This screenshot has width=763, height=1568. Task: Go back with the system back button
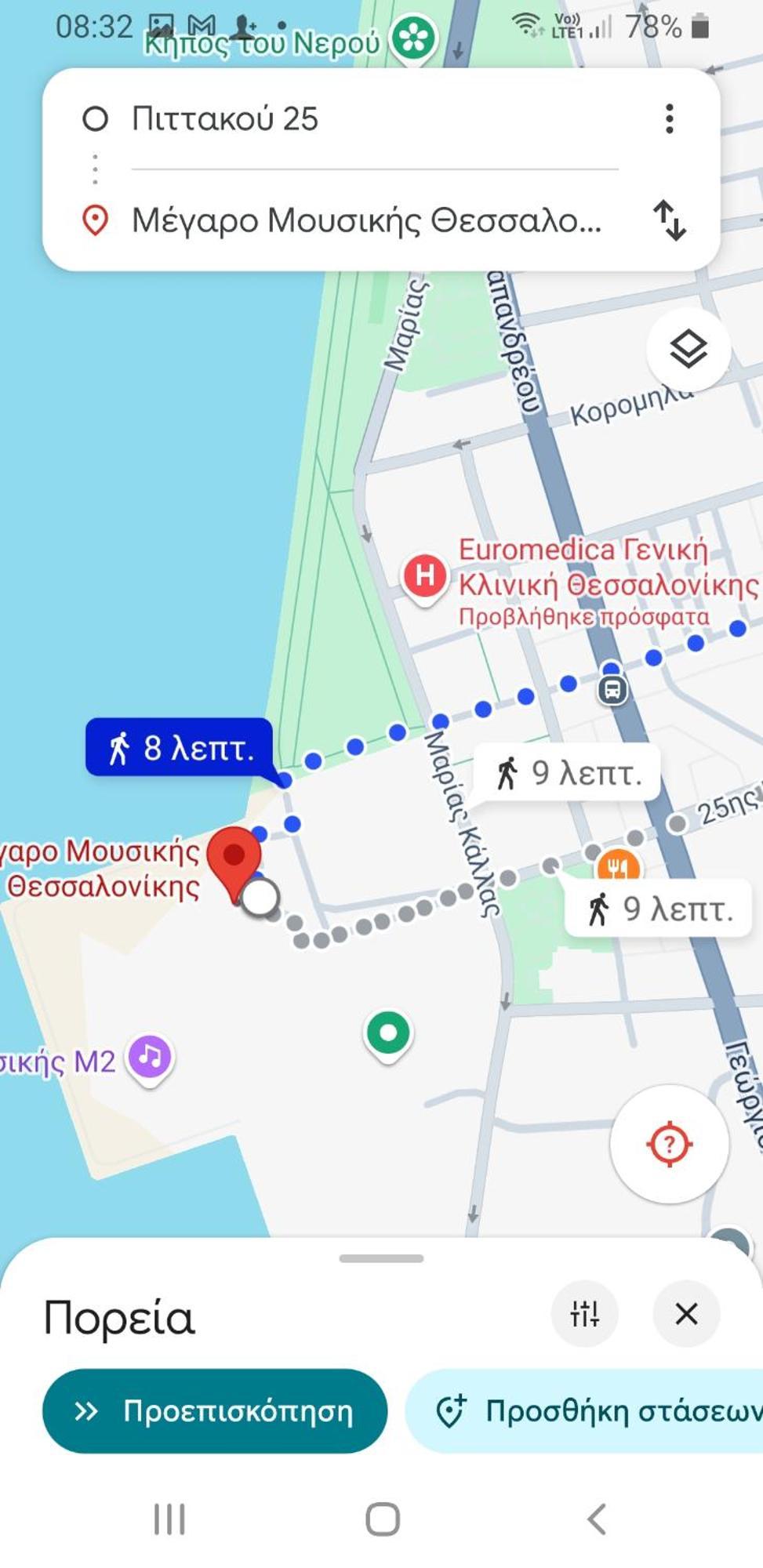tap(596, 1519)
